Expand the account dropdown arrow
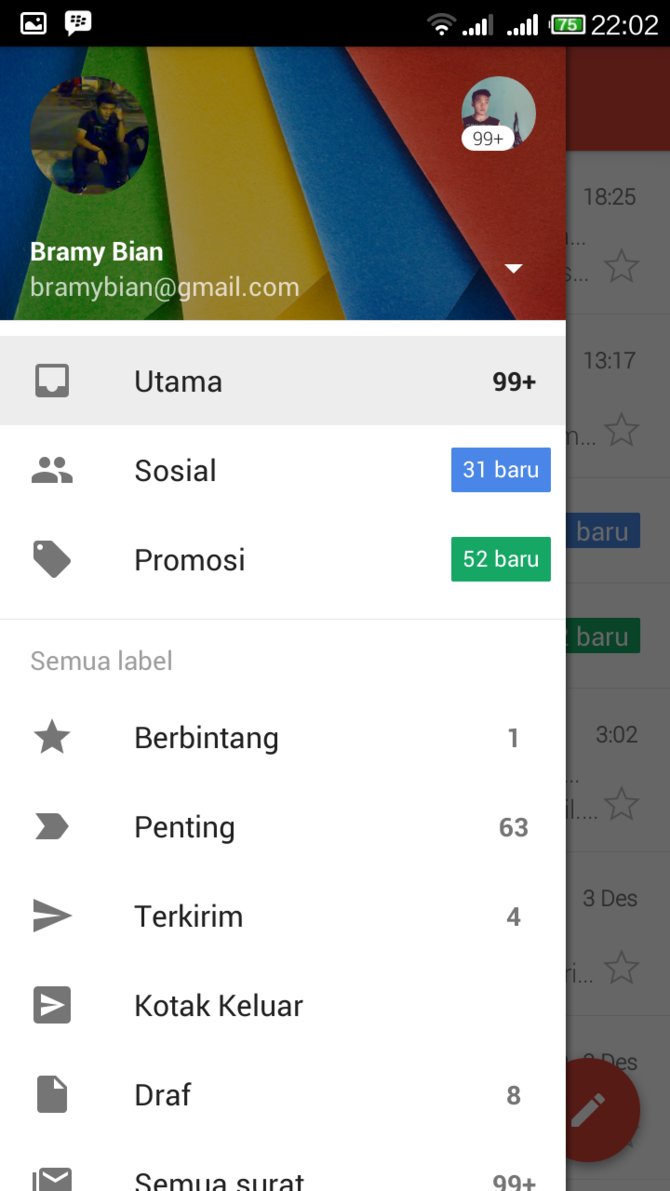Screen dimensions: 670x1191 click(x=514, y=268)
